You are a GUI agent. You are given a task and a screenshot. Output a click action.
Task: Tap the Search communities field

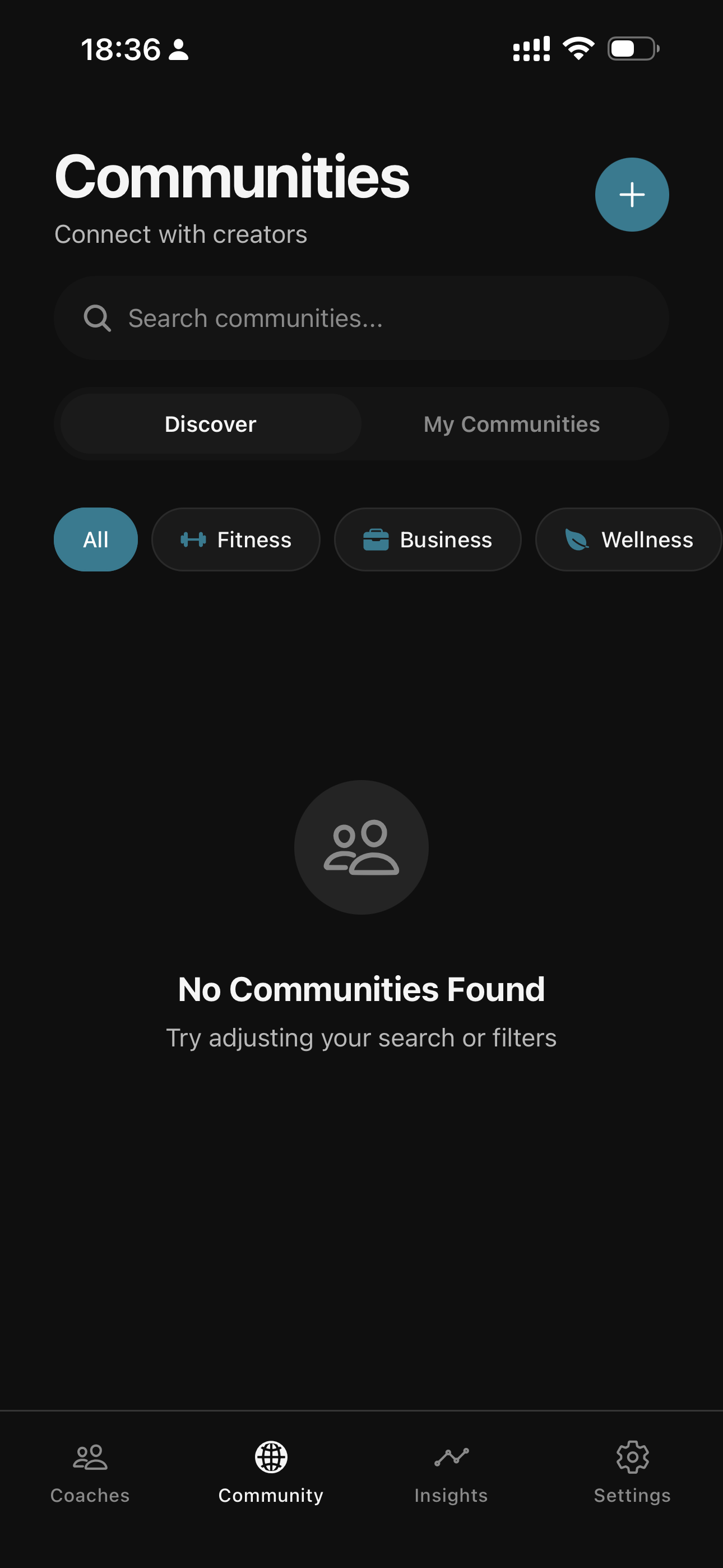tap(361, 319)
